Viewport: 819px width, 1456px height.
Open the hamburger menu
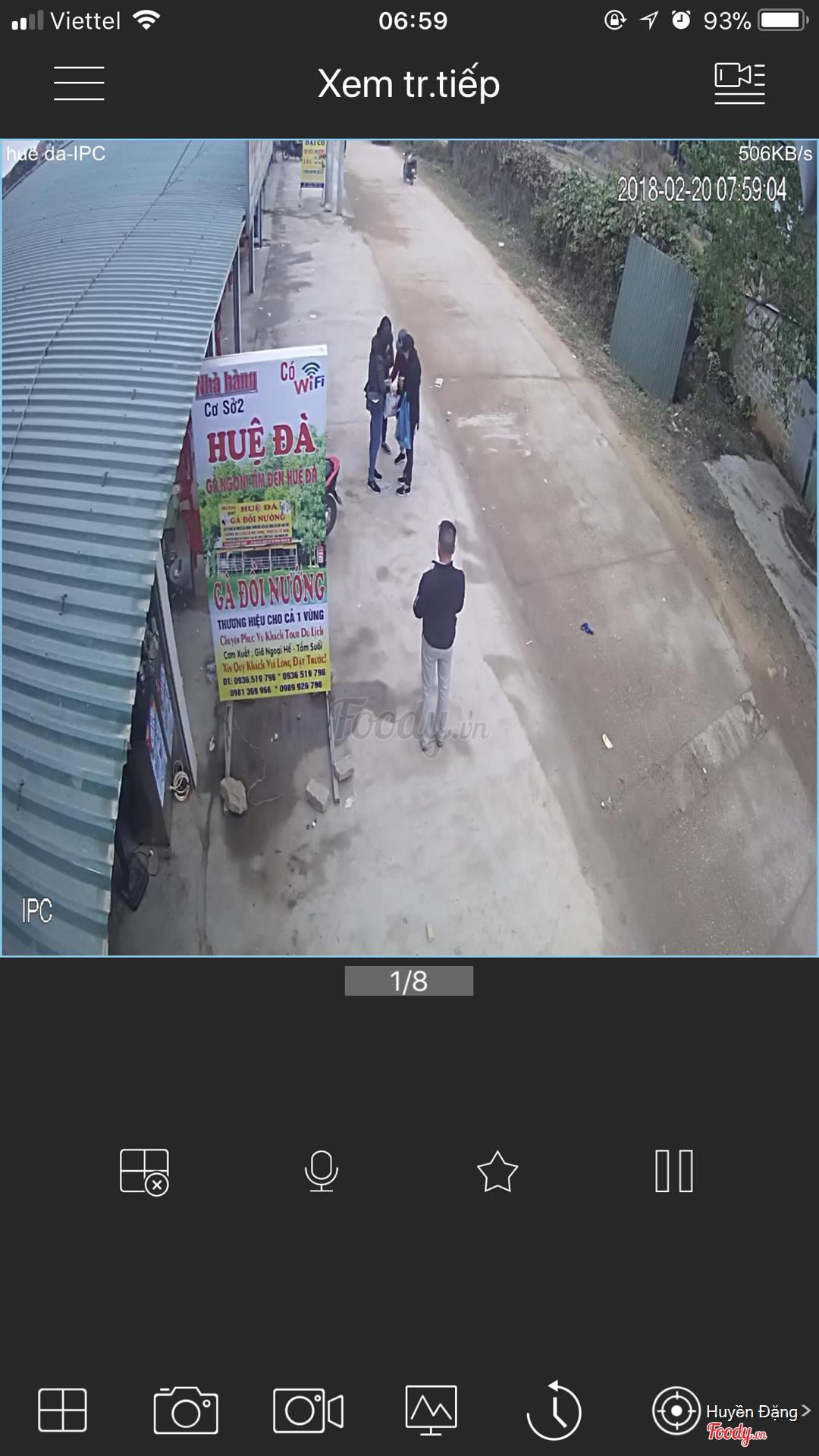pos(79,83)
